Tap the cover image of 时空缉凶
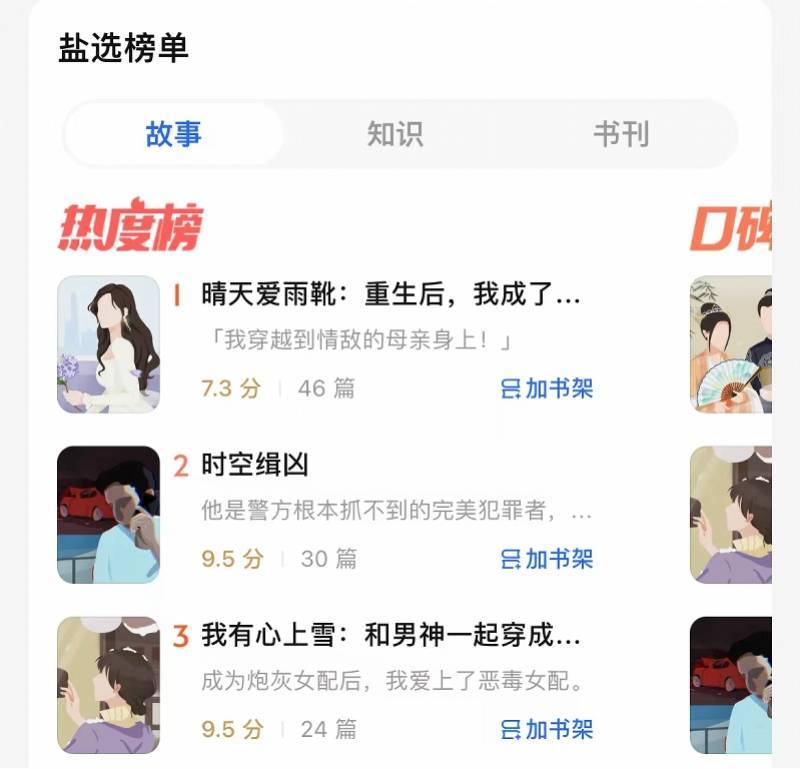Viewport: 800px width, 769px height. click(x=108, y=515)
